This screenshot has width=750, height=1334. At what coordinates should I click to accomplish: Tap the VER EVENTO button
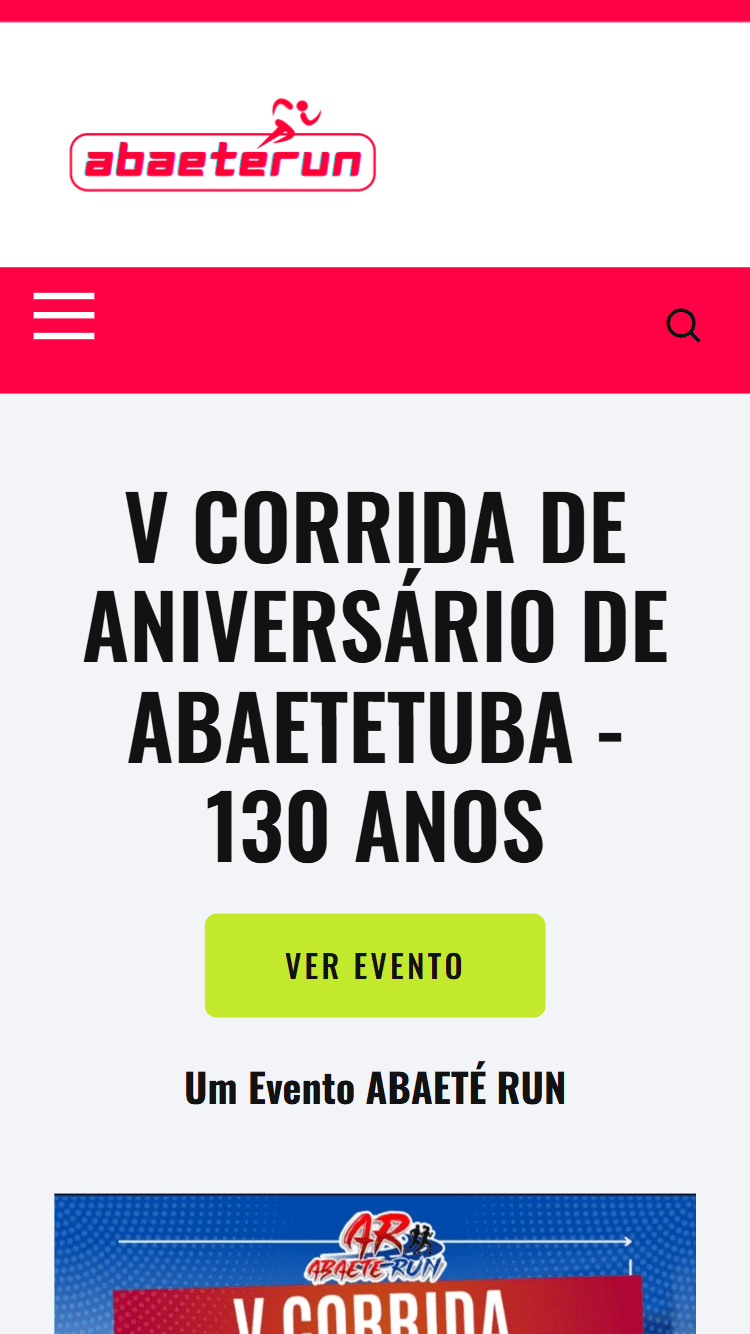tap(375, 965)
